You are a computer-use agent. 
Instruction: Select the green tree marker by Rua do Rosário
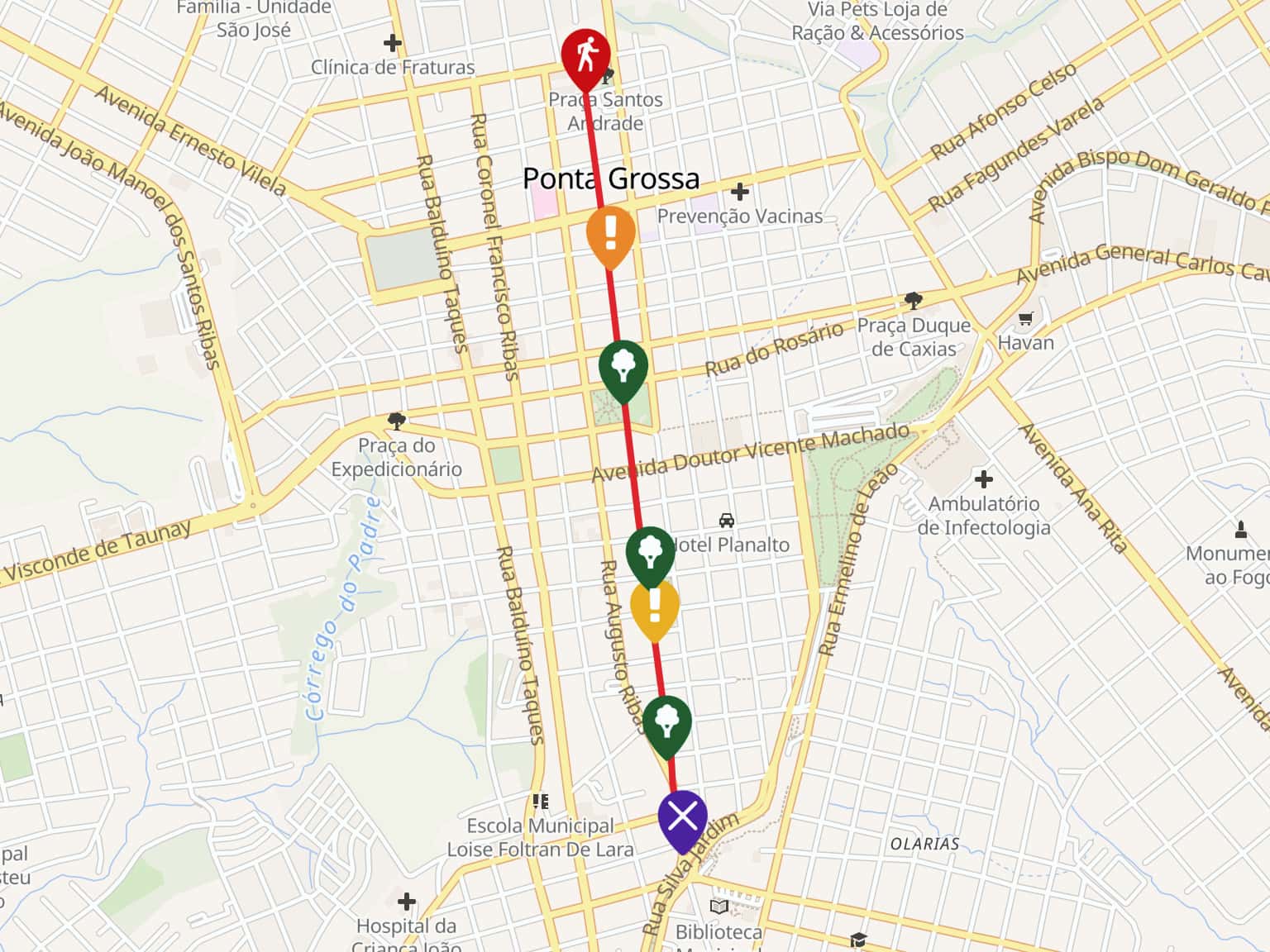623,365
